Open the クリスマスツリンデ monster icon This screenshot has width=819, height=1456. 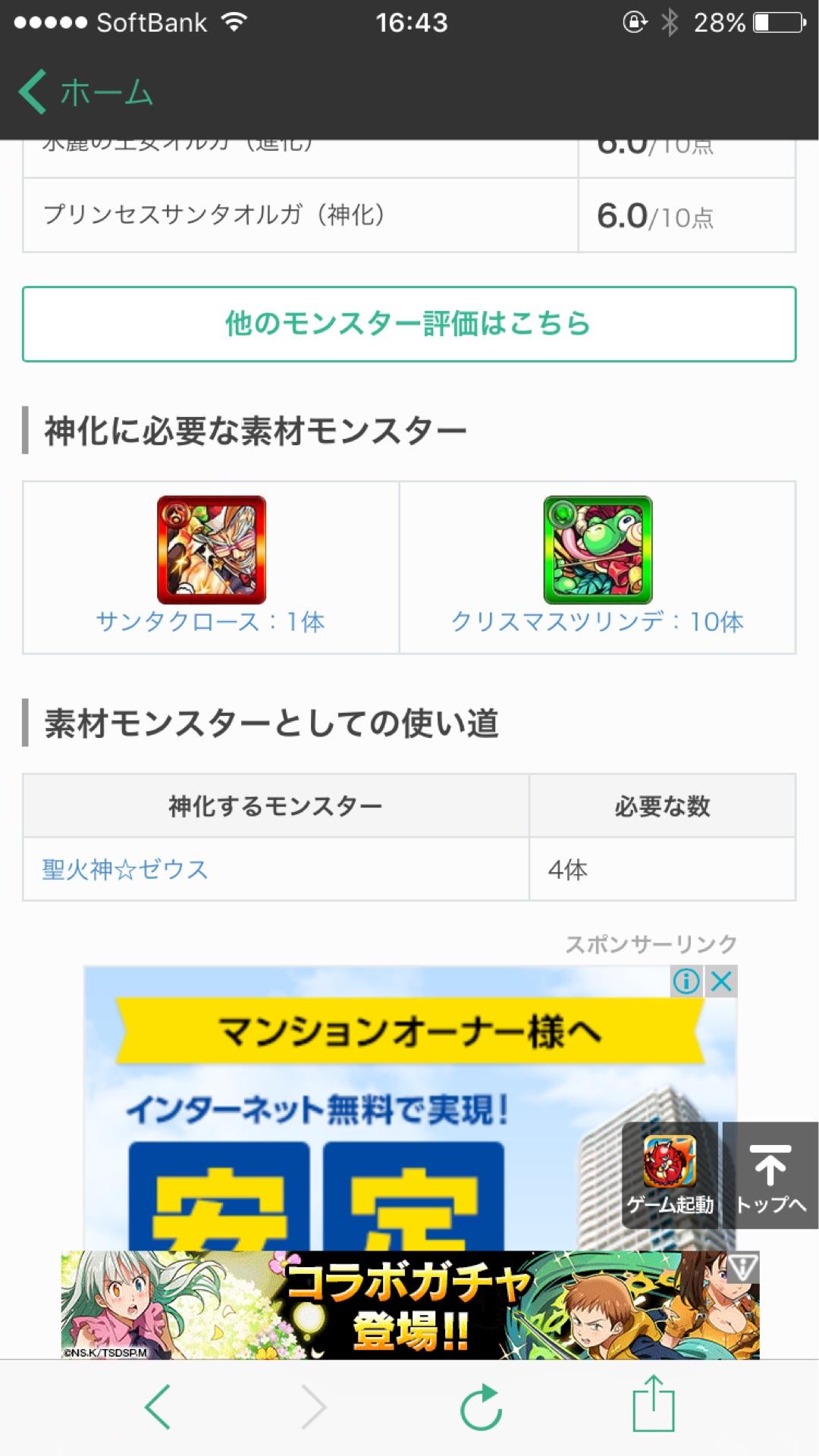tap(595, 550)
